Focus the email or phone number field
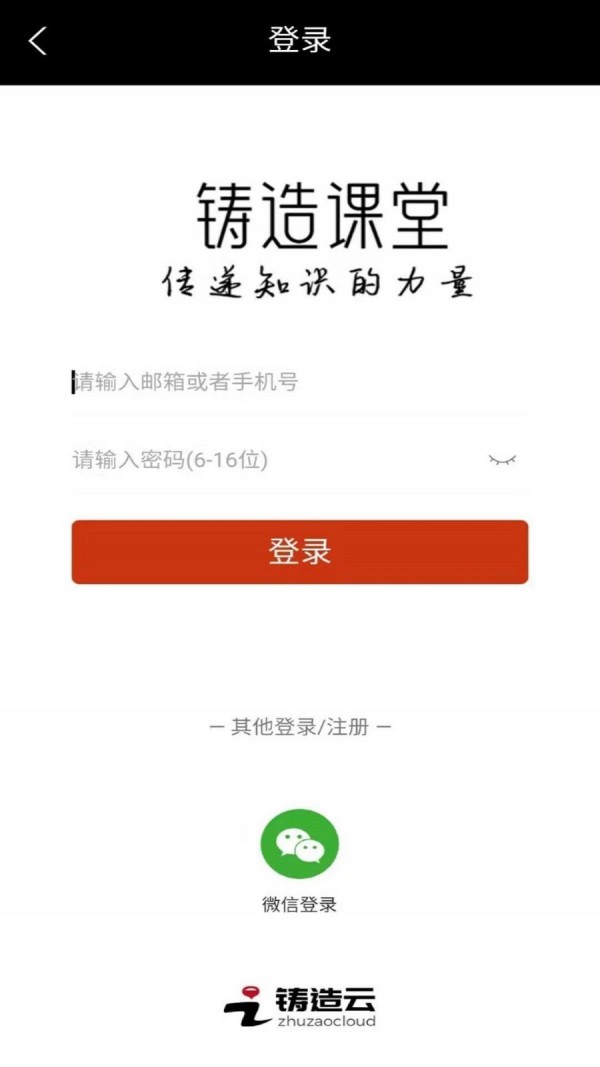 pyautogui.click(x=290, y=382)
